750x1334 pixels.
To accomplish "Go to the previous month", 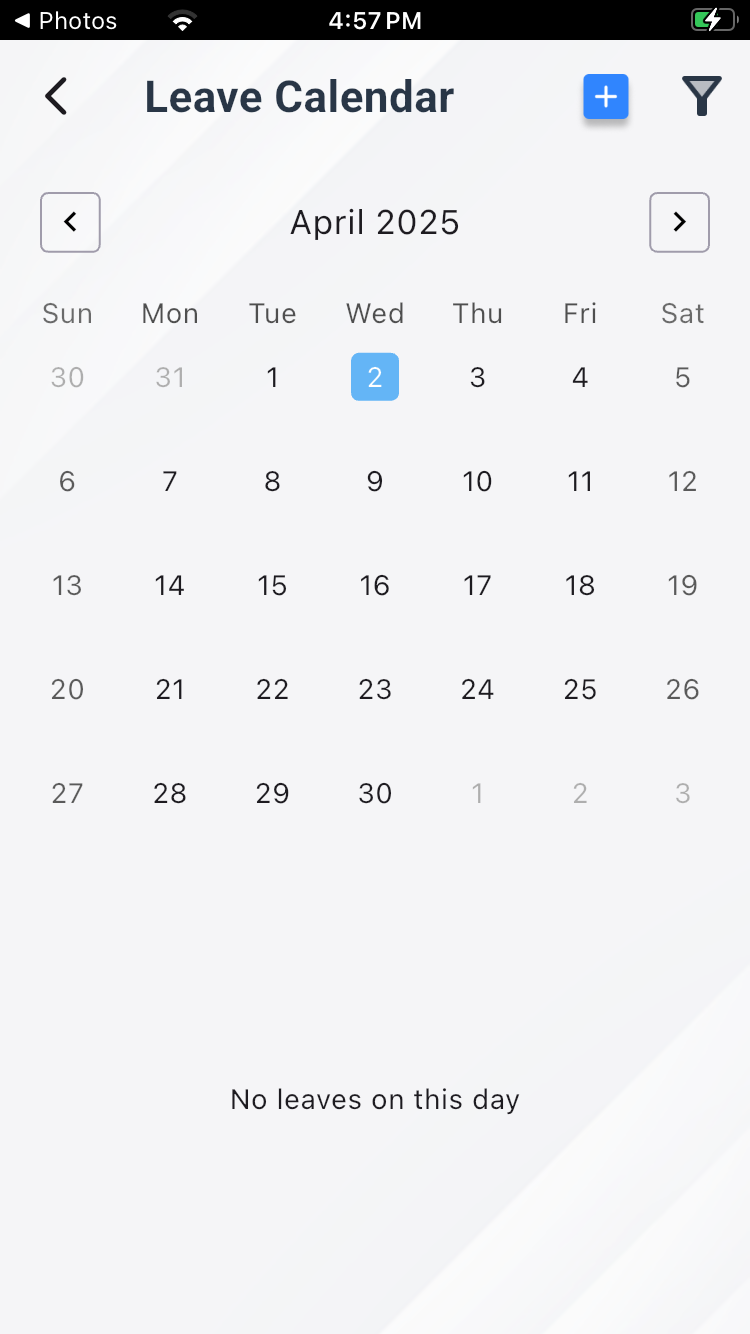I will pos(70,222).
